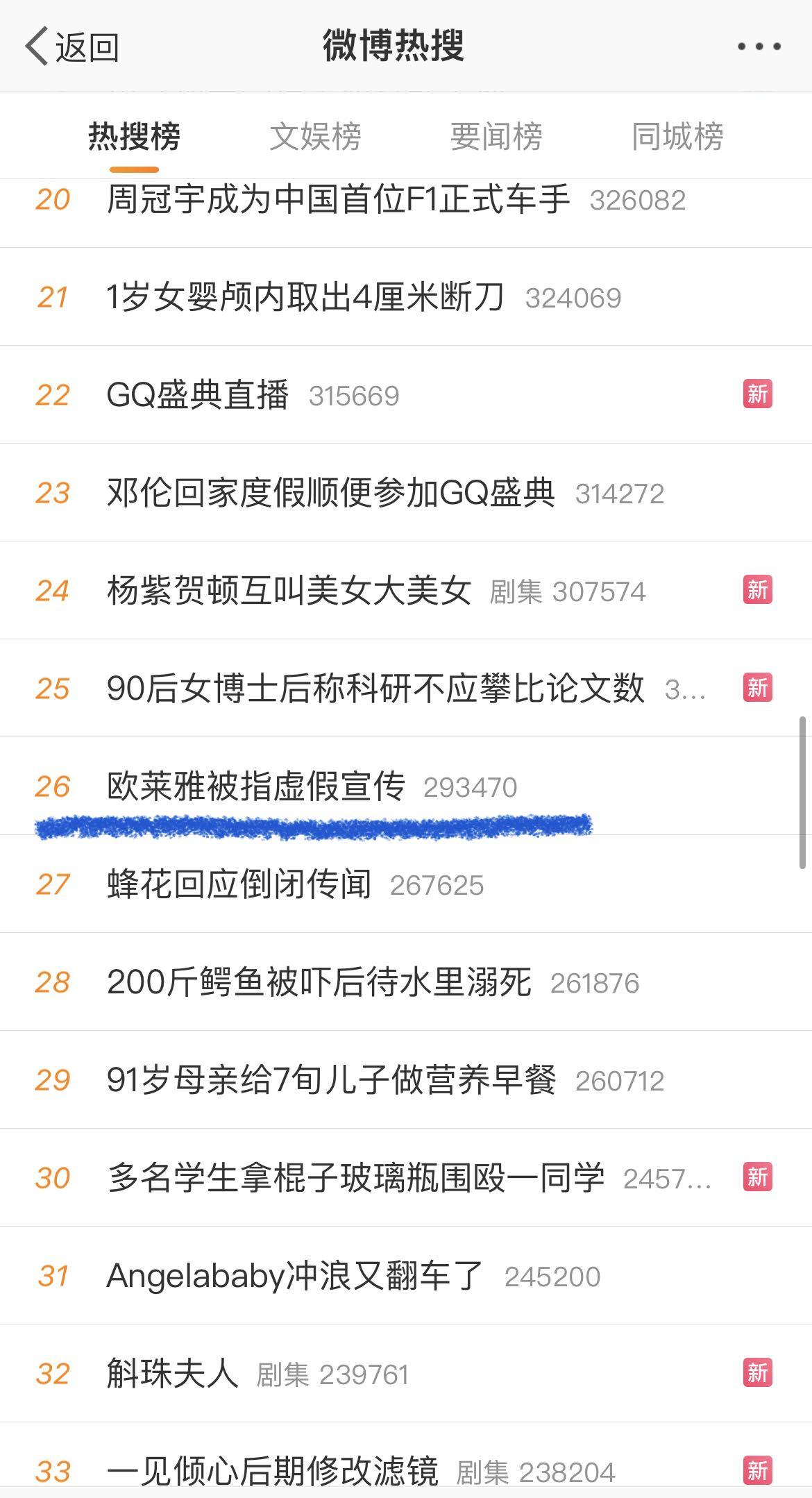Open the topic 90后女博士后称科研不应攀比论文数
The width and height of the screenshot is (812, 1498).
pos(375,689)
